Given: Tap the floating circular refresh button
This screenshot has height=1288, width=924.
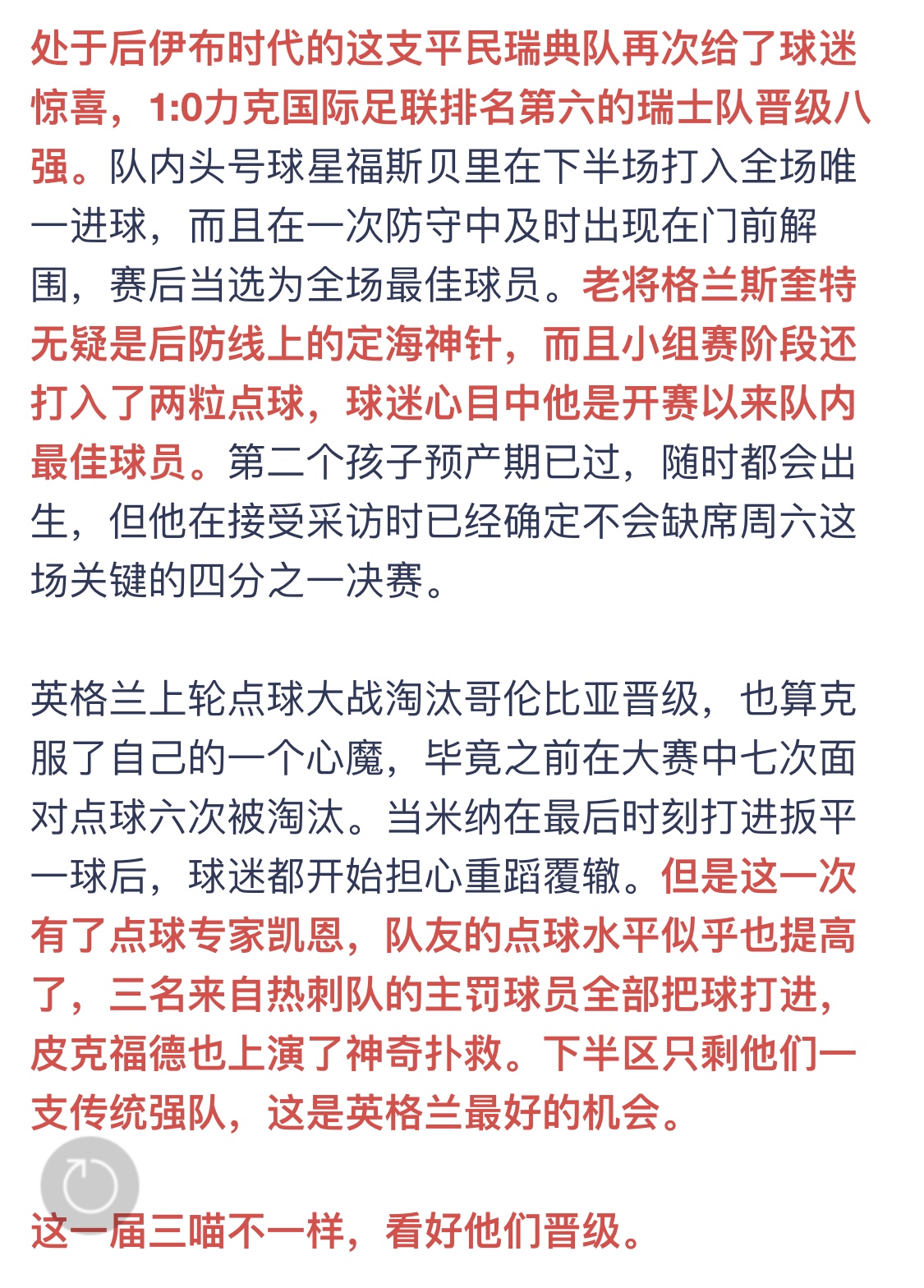Looking at the screenshot, I should click(90, 1185).
